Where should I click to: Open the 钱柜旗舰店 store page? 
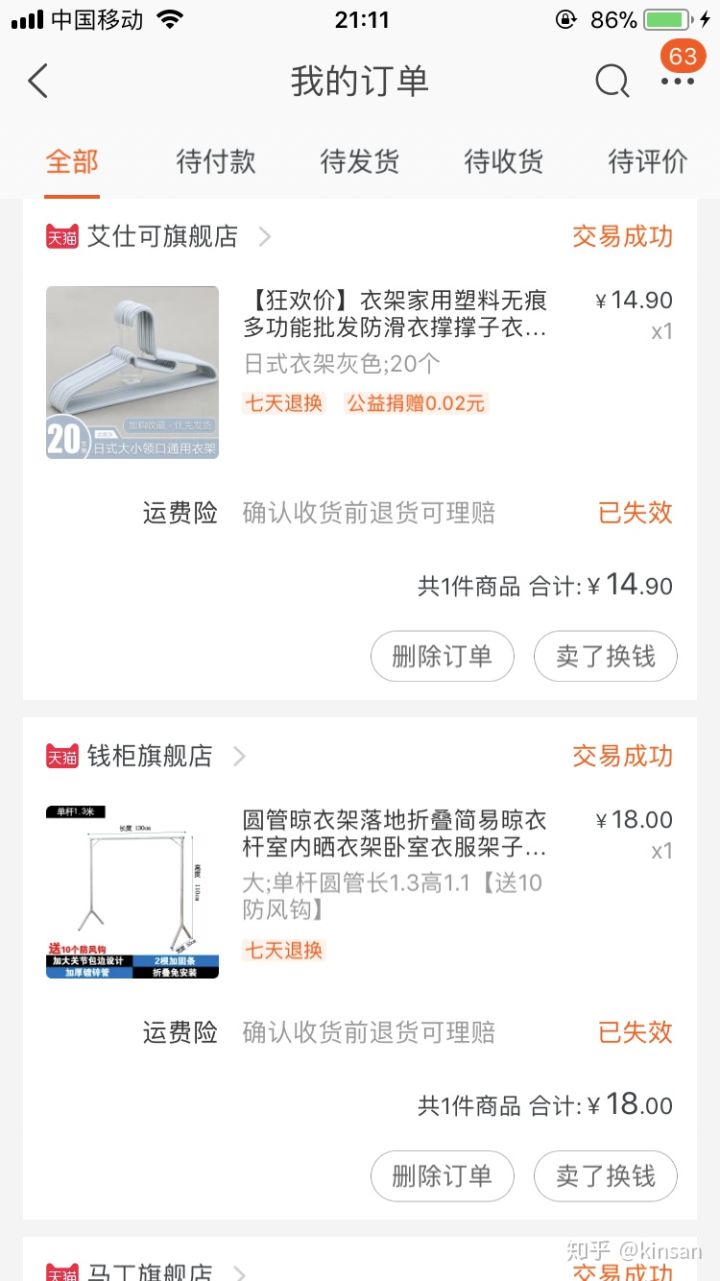150,756
